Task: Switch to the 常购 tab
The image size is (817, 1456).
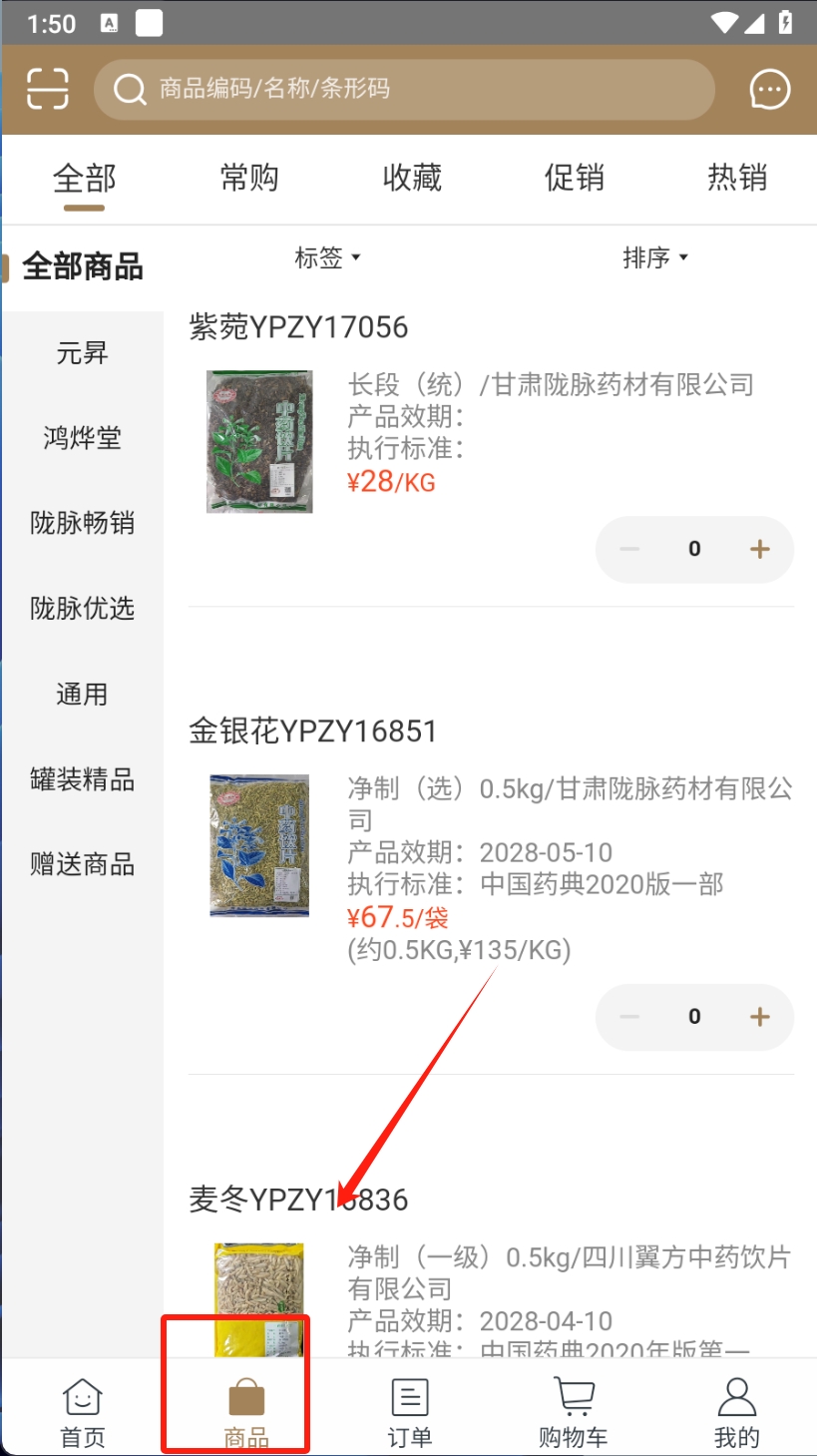Action: tap(248, 179)
